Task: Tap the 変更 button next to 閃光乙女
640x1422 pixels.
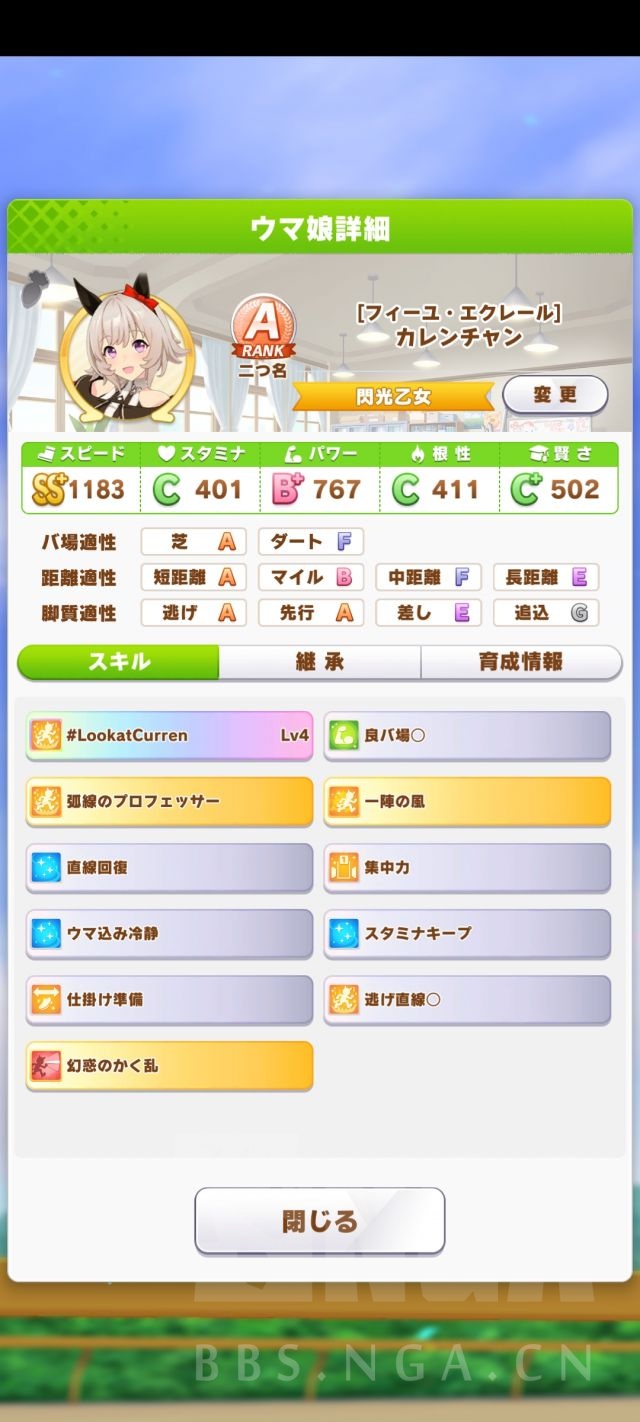Action: (555, 395)
